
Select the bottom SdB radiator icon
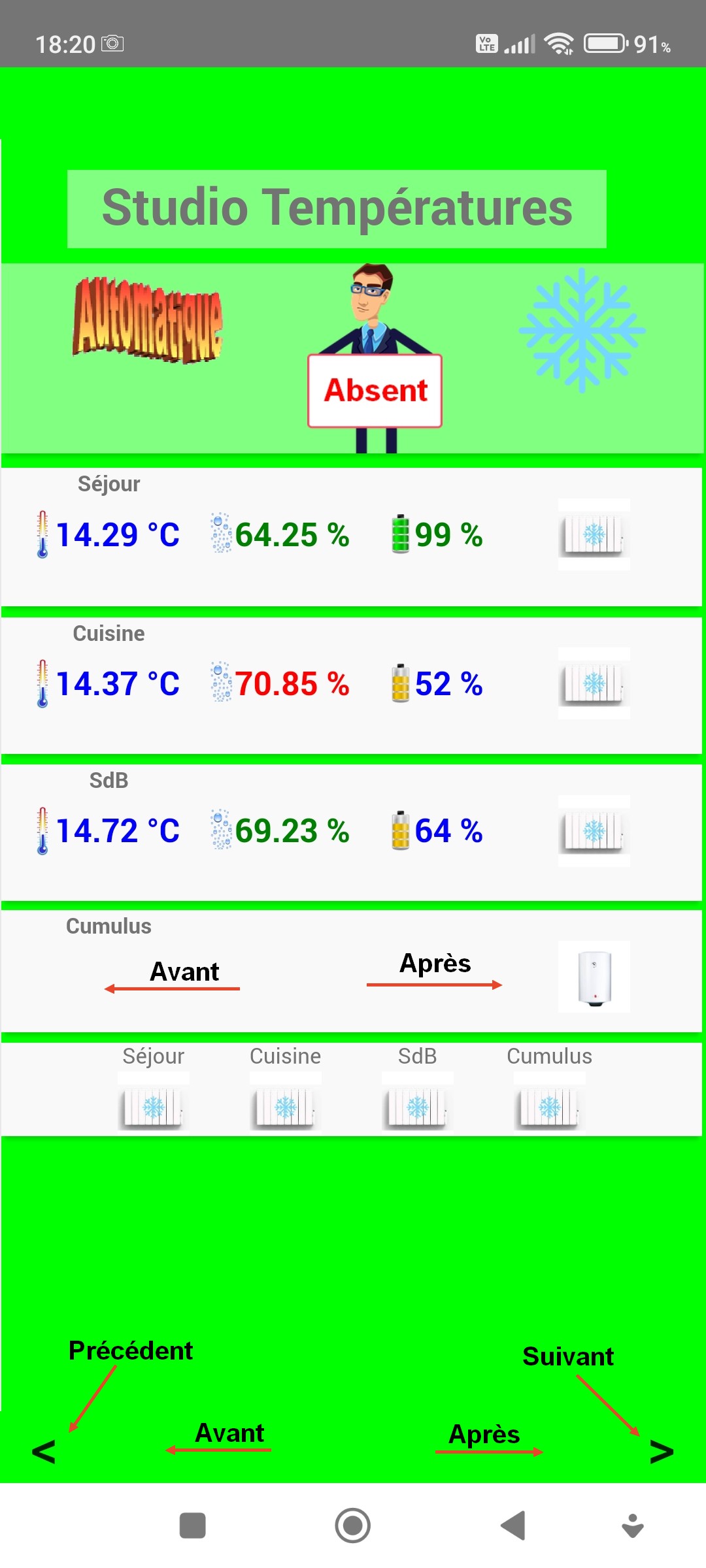418,1107
